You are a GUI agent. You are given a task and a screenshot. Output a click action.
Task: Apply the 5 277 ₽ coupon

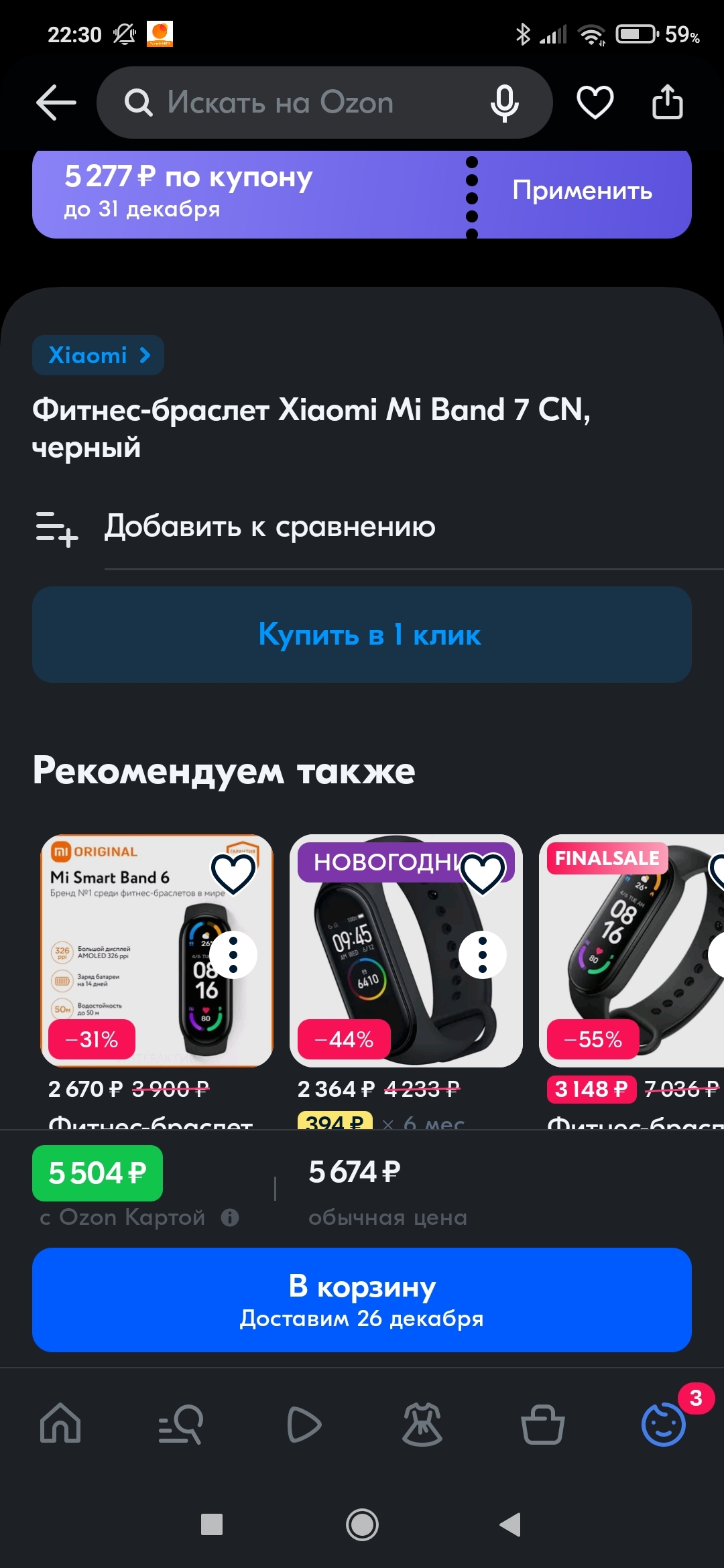(582, 192)
